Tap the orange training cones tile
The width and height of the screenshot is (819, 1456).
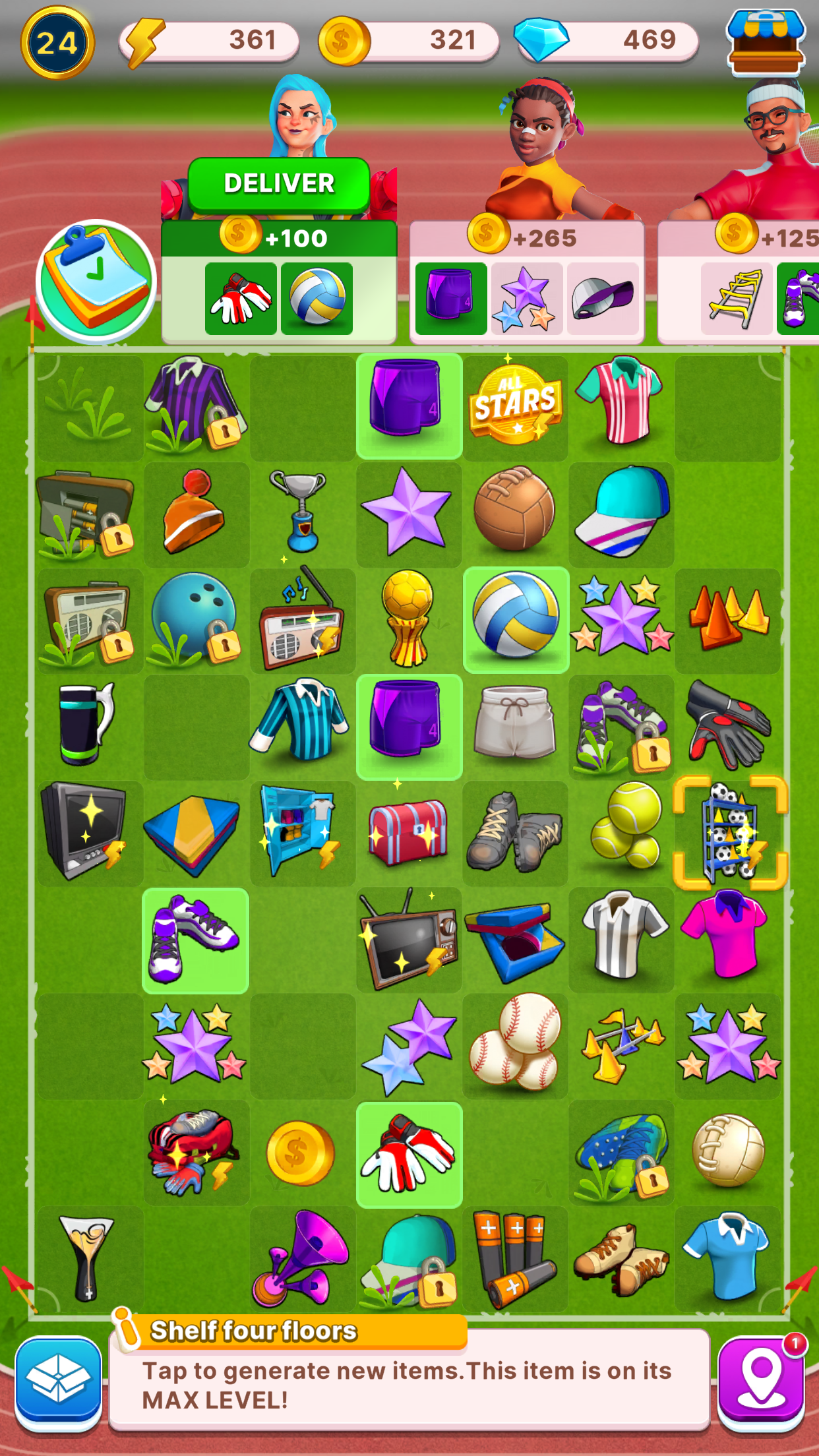729,618
